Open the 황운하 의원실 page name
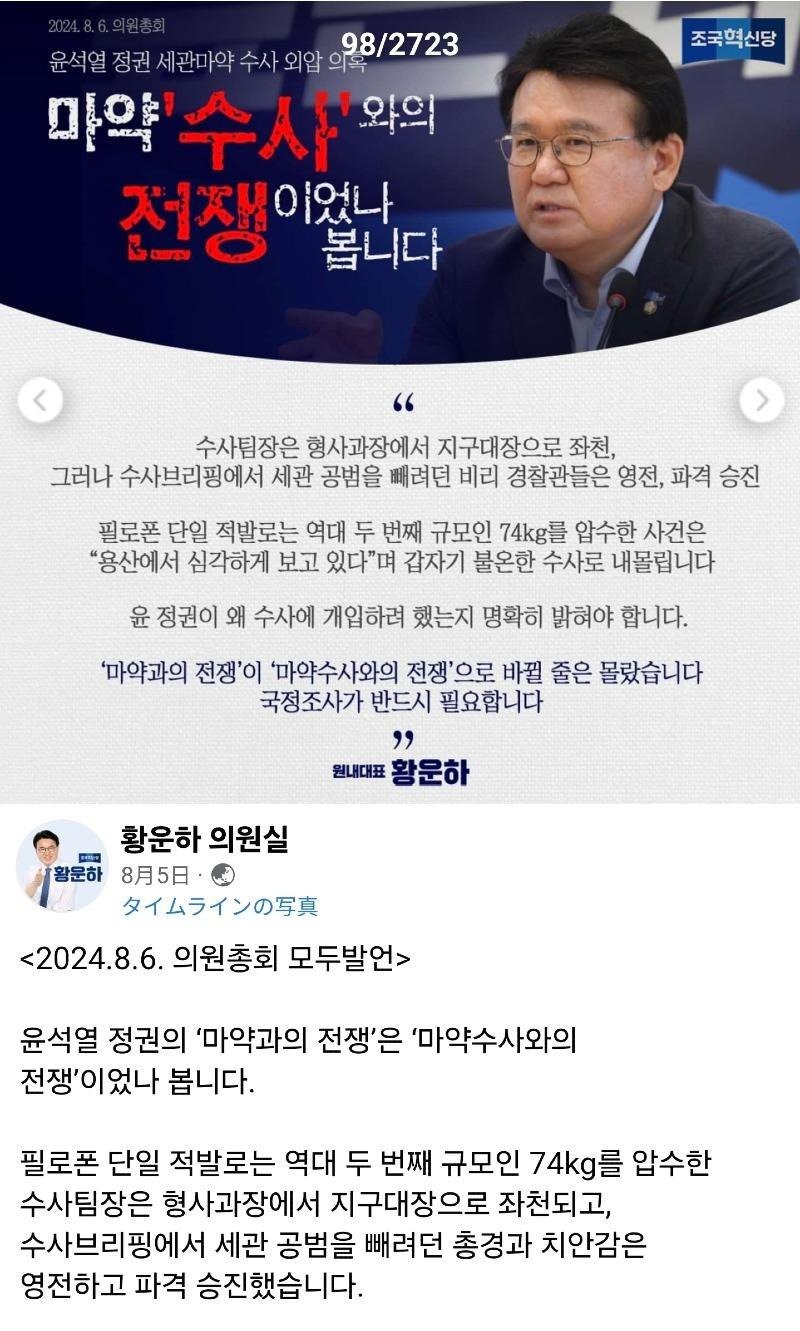The width and height of the screenshot is (800, 1331). tap(204, 839)
